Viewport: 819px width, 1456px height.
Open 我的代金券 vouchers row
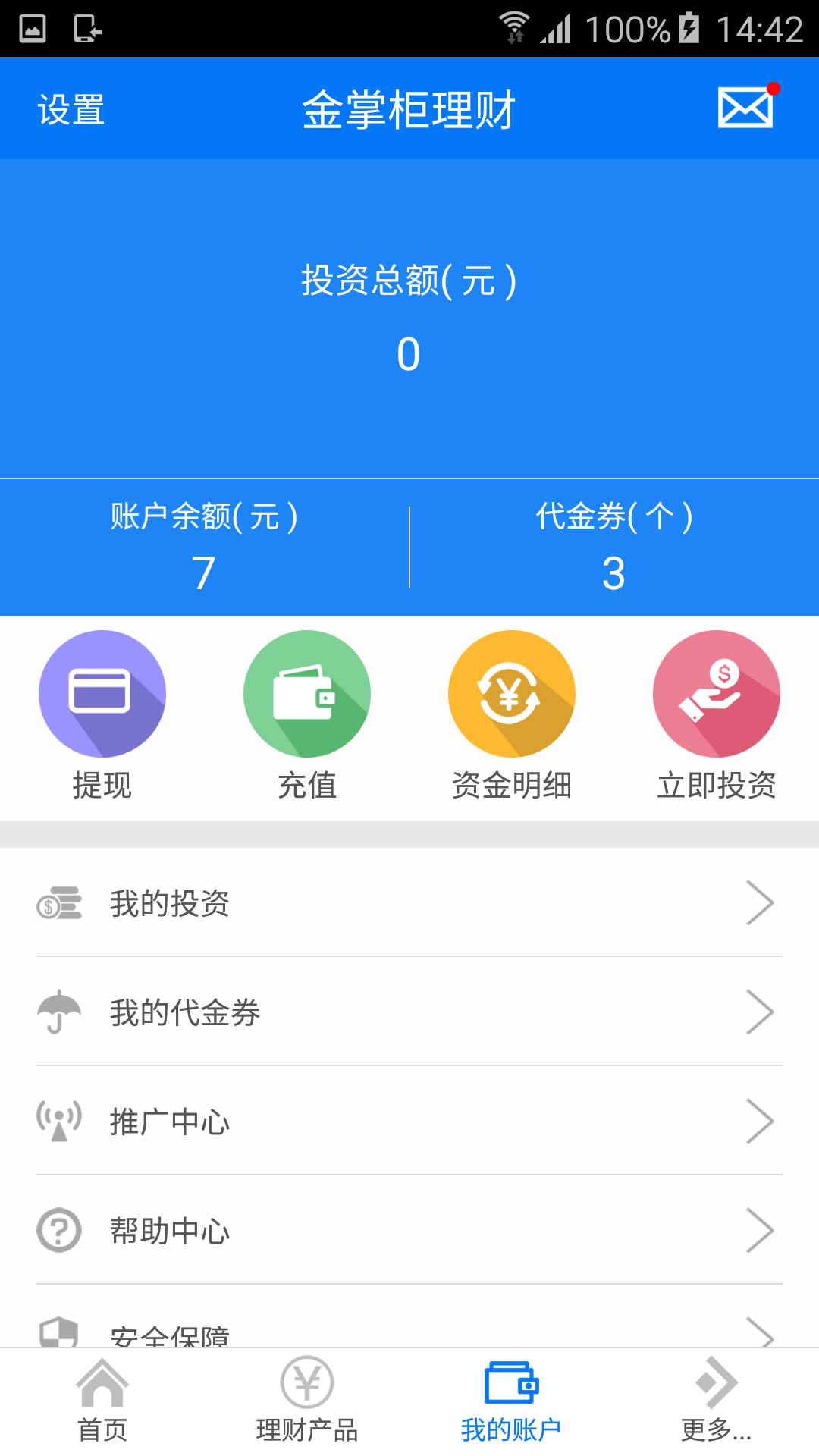(x=409, y=1012)
